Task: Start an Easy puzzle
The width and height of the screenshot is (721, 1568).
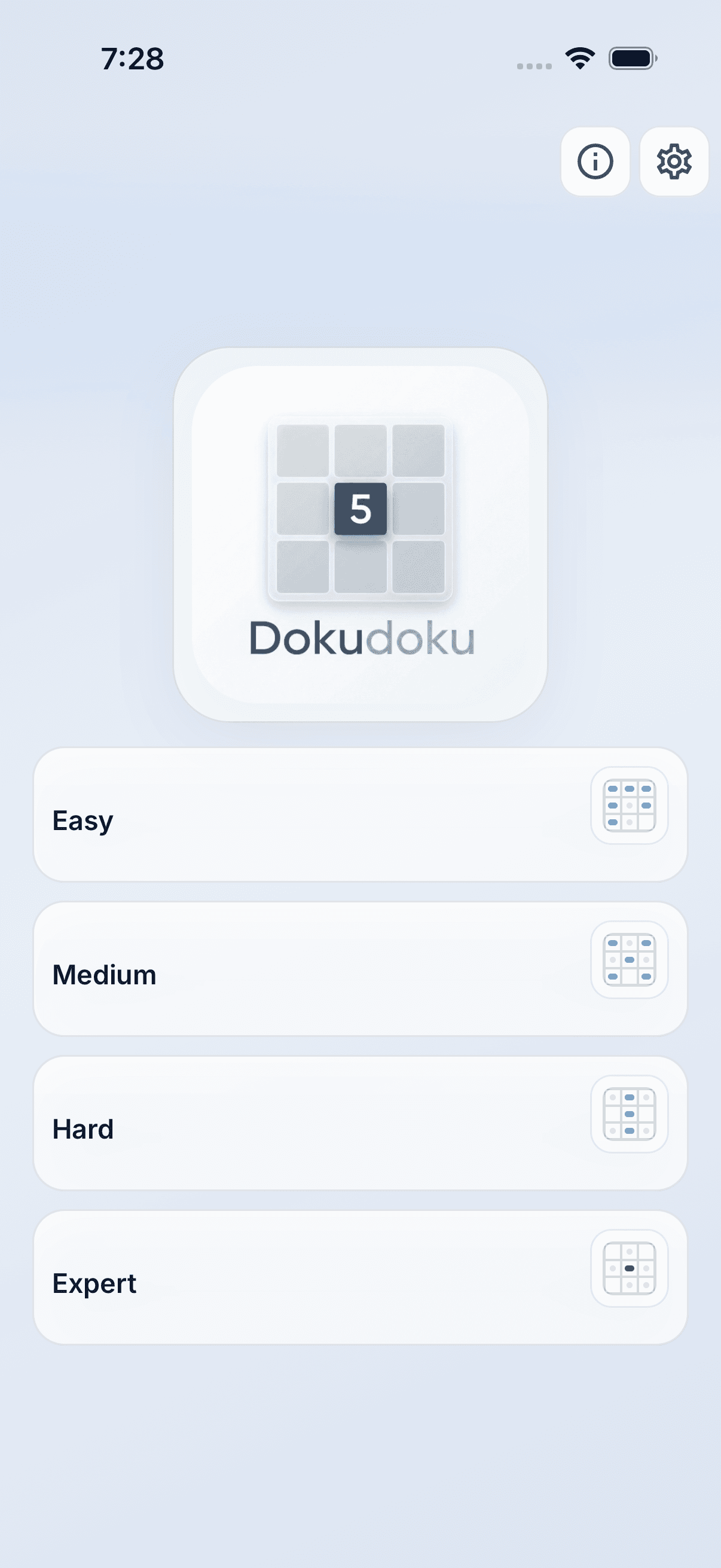Action: coord(360,820)
